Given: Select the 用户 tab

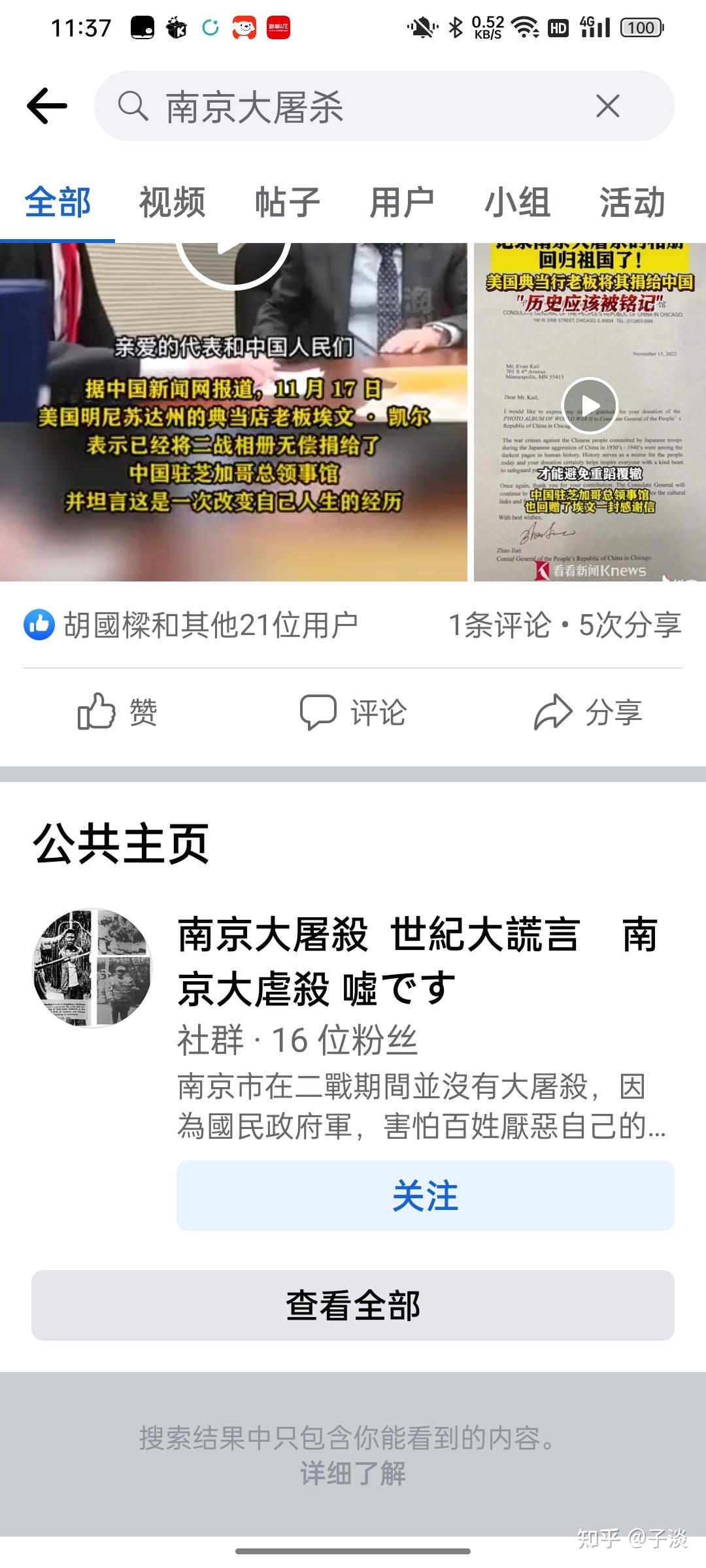Looking at the screenshot, I should [x=403, y=202].
